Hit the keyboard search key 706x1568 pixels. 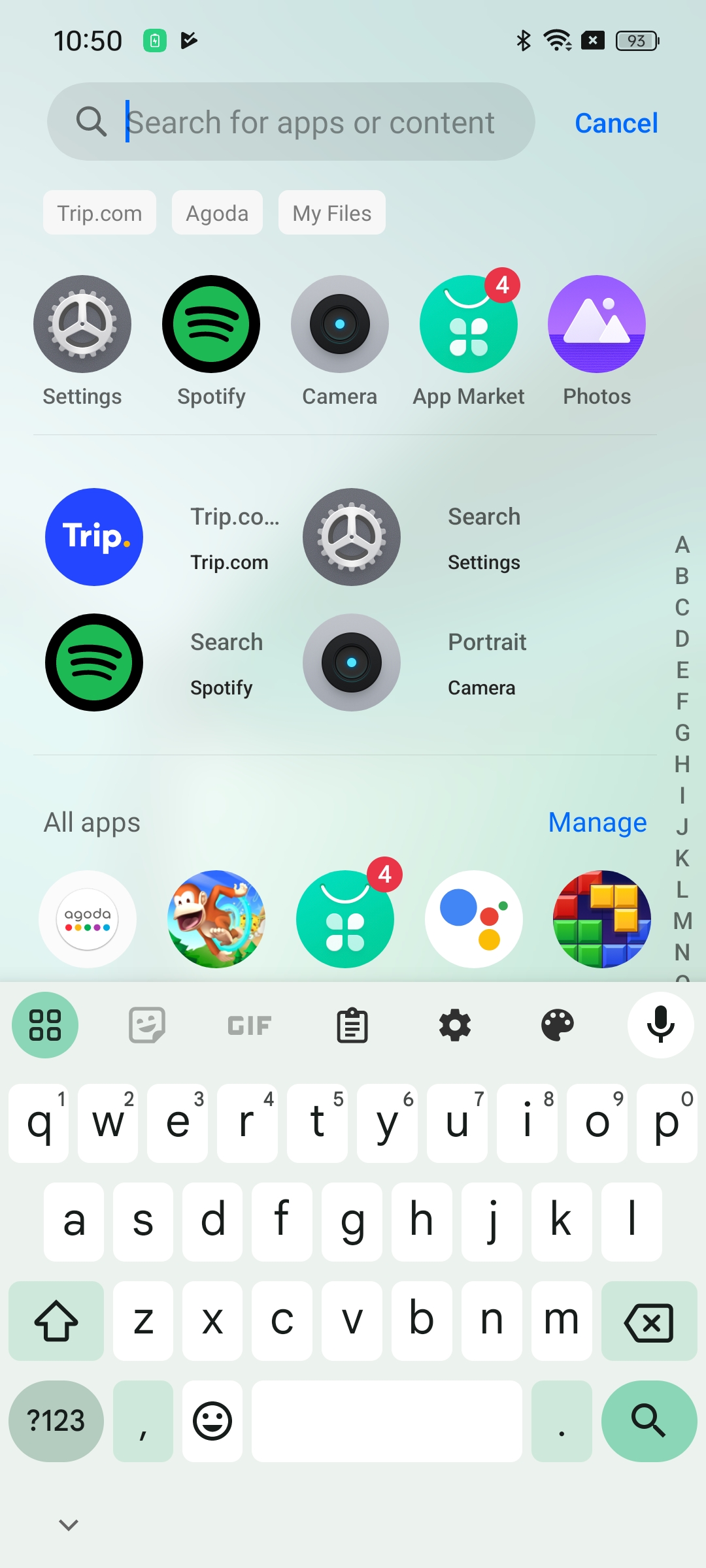pos(648,1421)
